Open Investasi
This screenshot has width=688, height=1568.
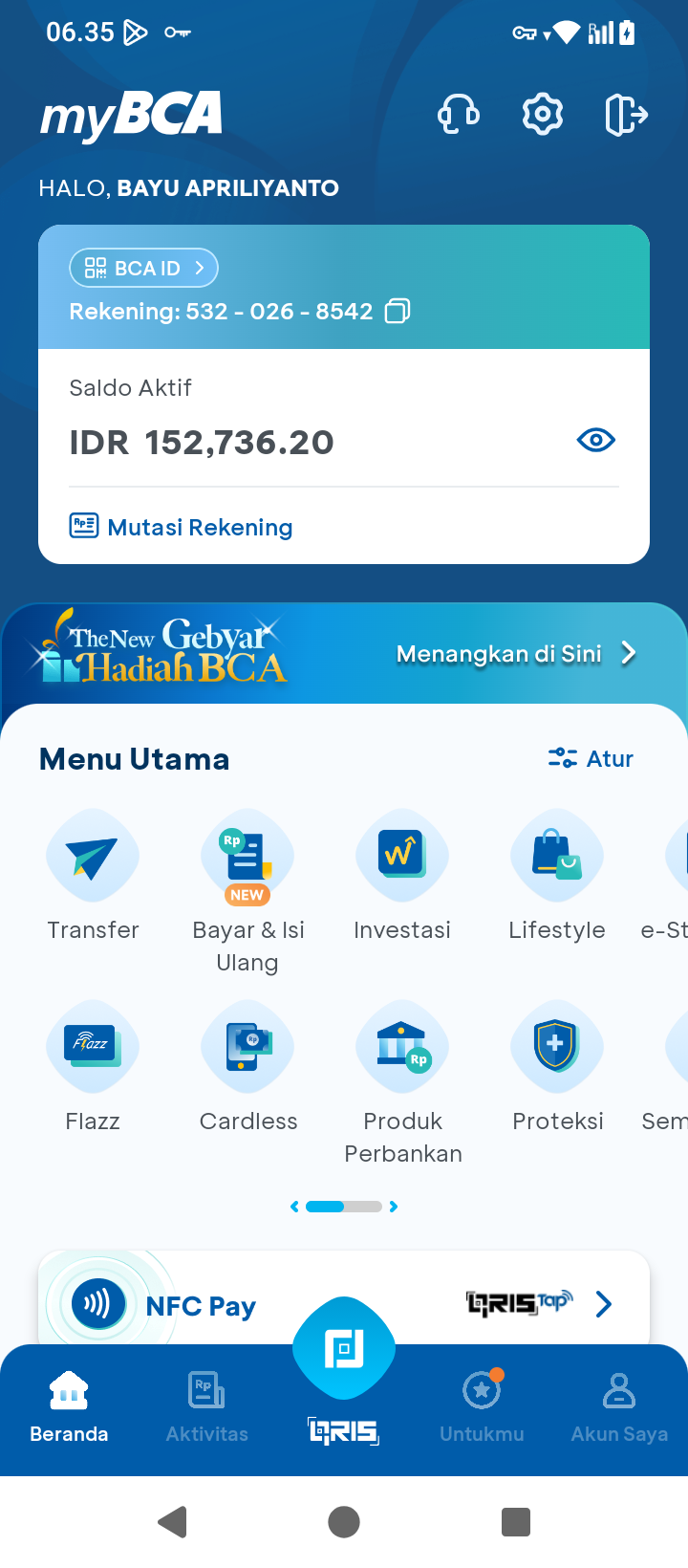(402, 877)
